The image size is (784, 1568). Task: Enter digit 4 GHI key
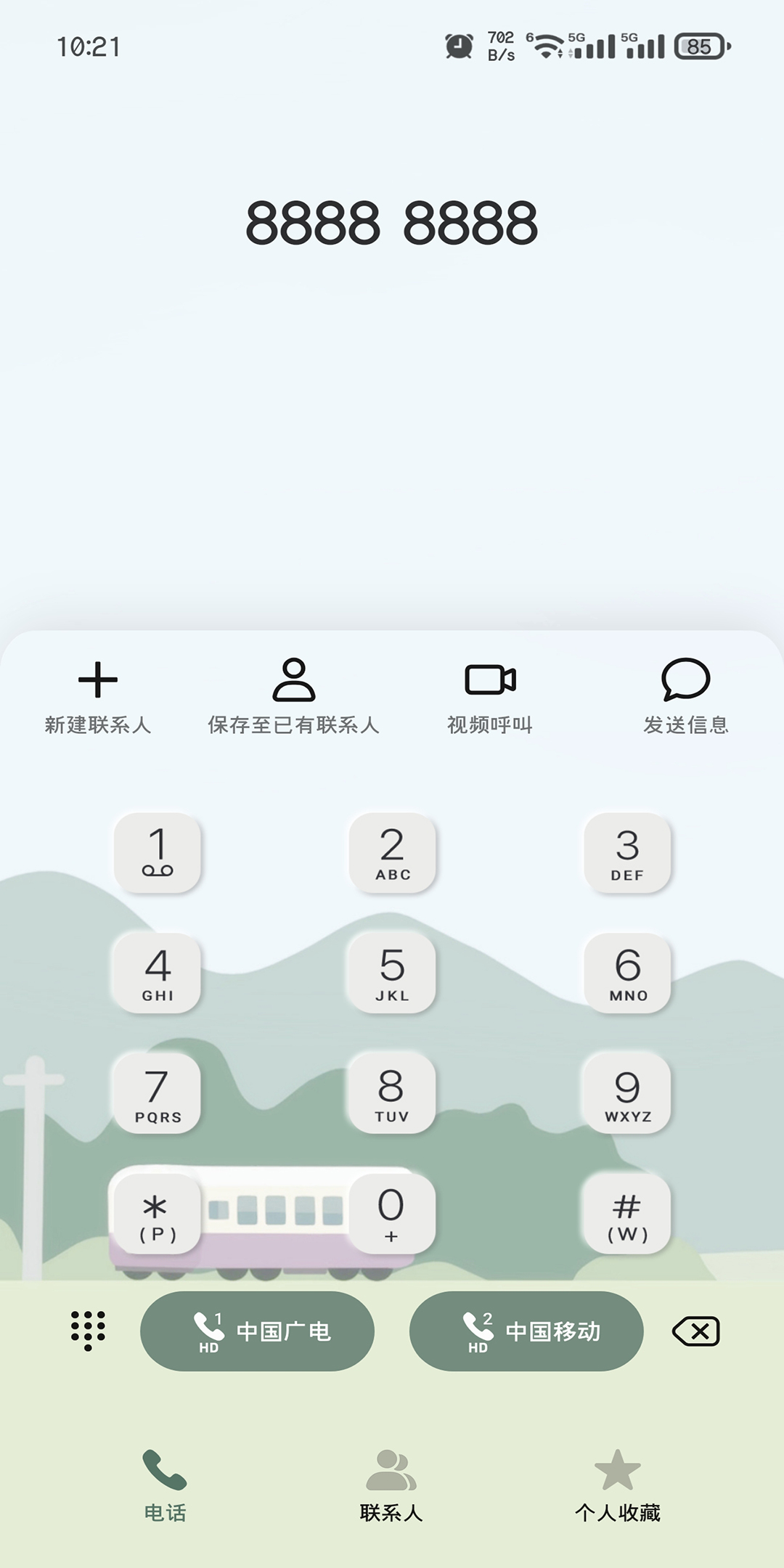point(158,973)
